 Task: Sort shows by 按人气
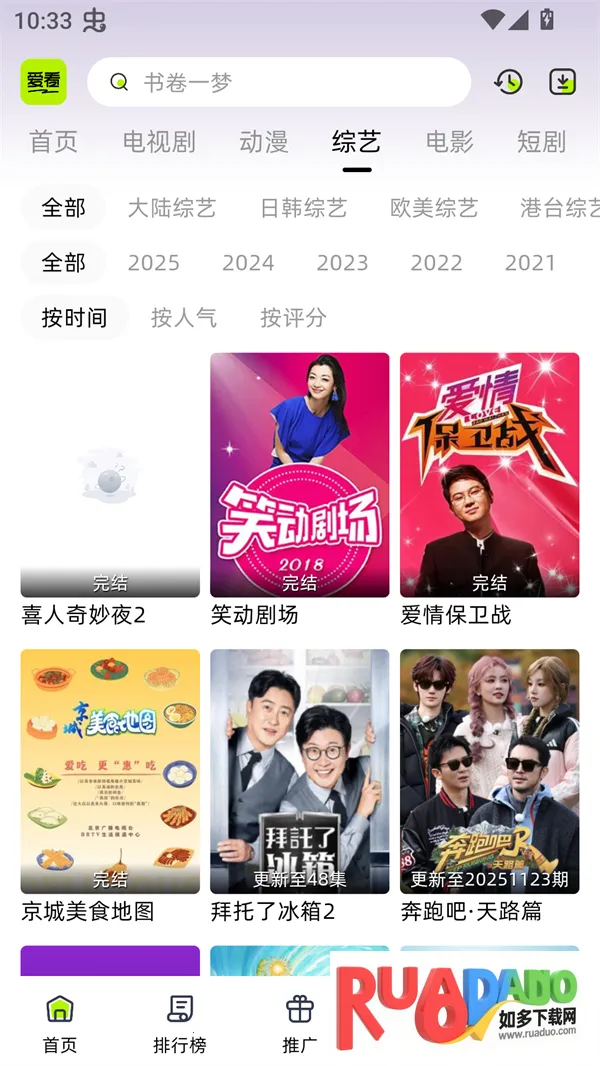pyautogui.click(x=184, y=318)
